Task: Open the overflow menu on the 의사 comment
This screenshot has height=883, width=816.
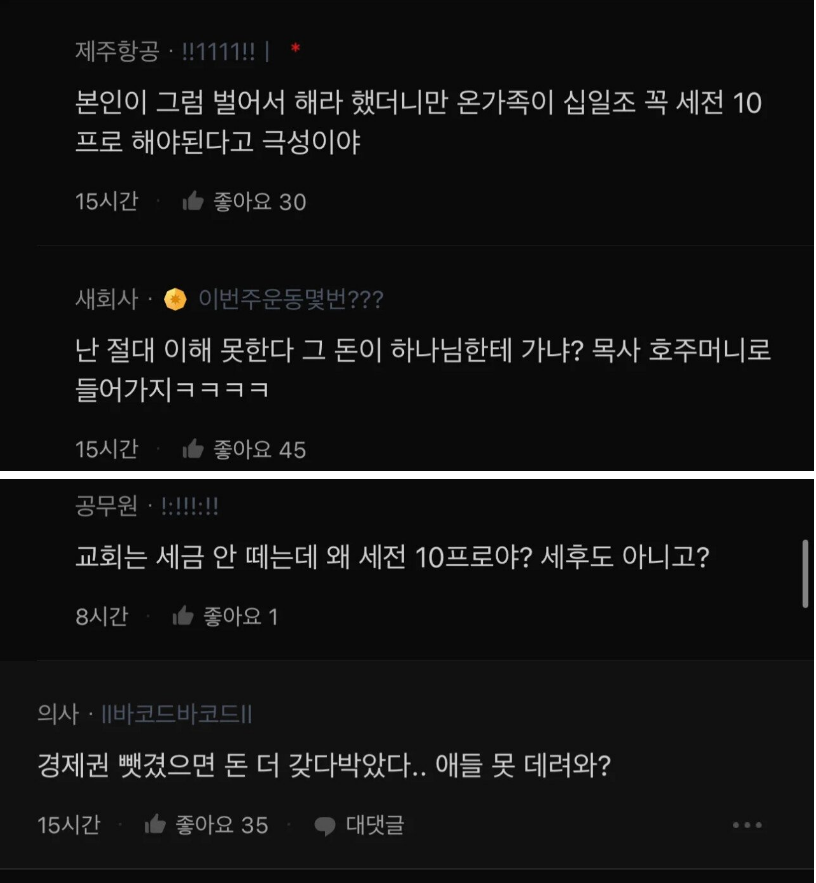Action: point(747,825)
